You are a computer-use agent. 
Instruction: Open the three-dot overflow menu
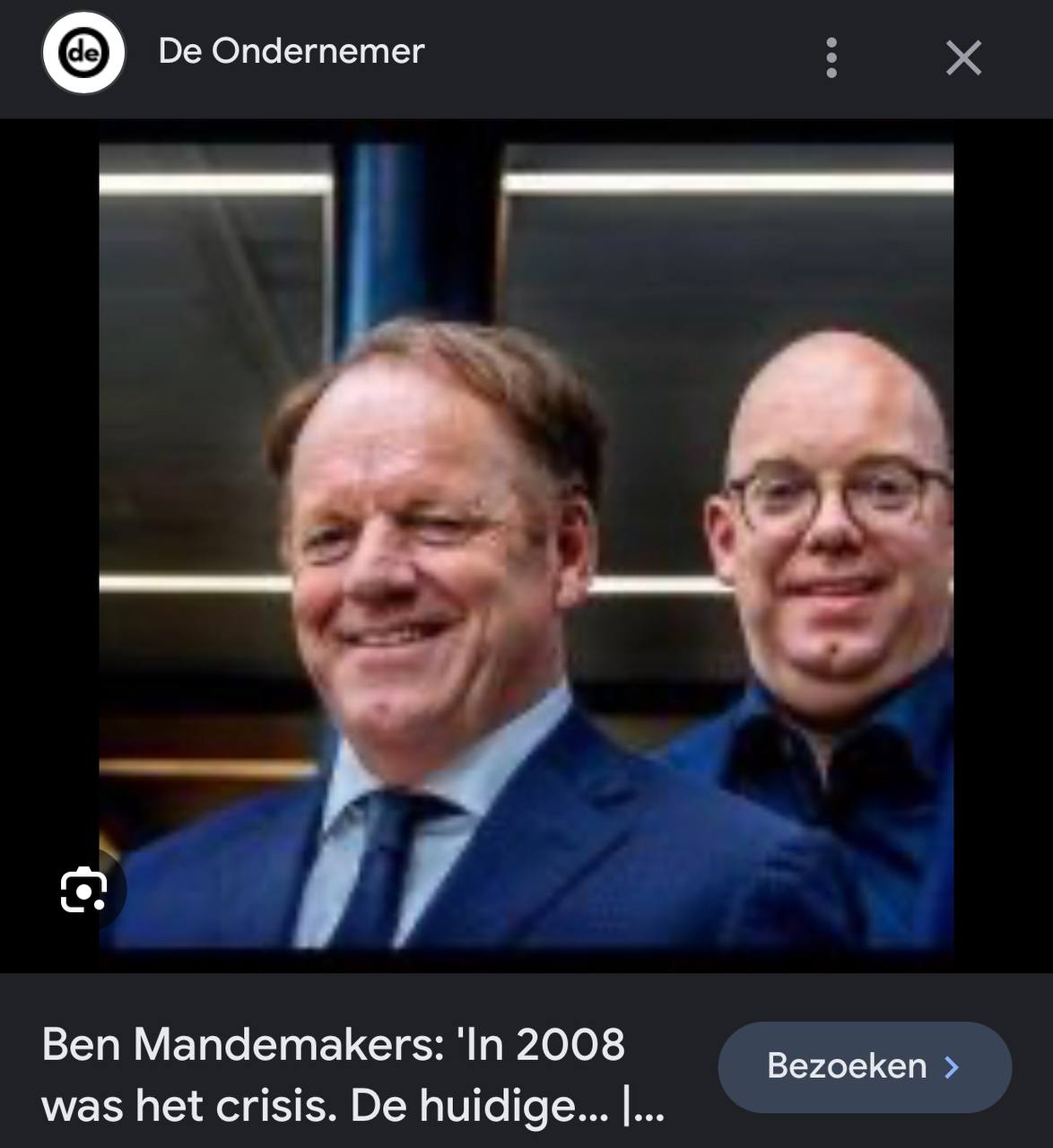pyautogui.click(x=831, y=58)
